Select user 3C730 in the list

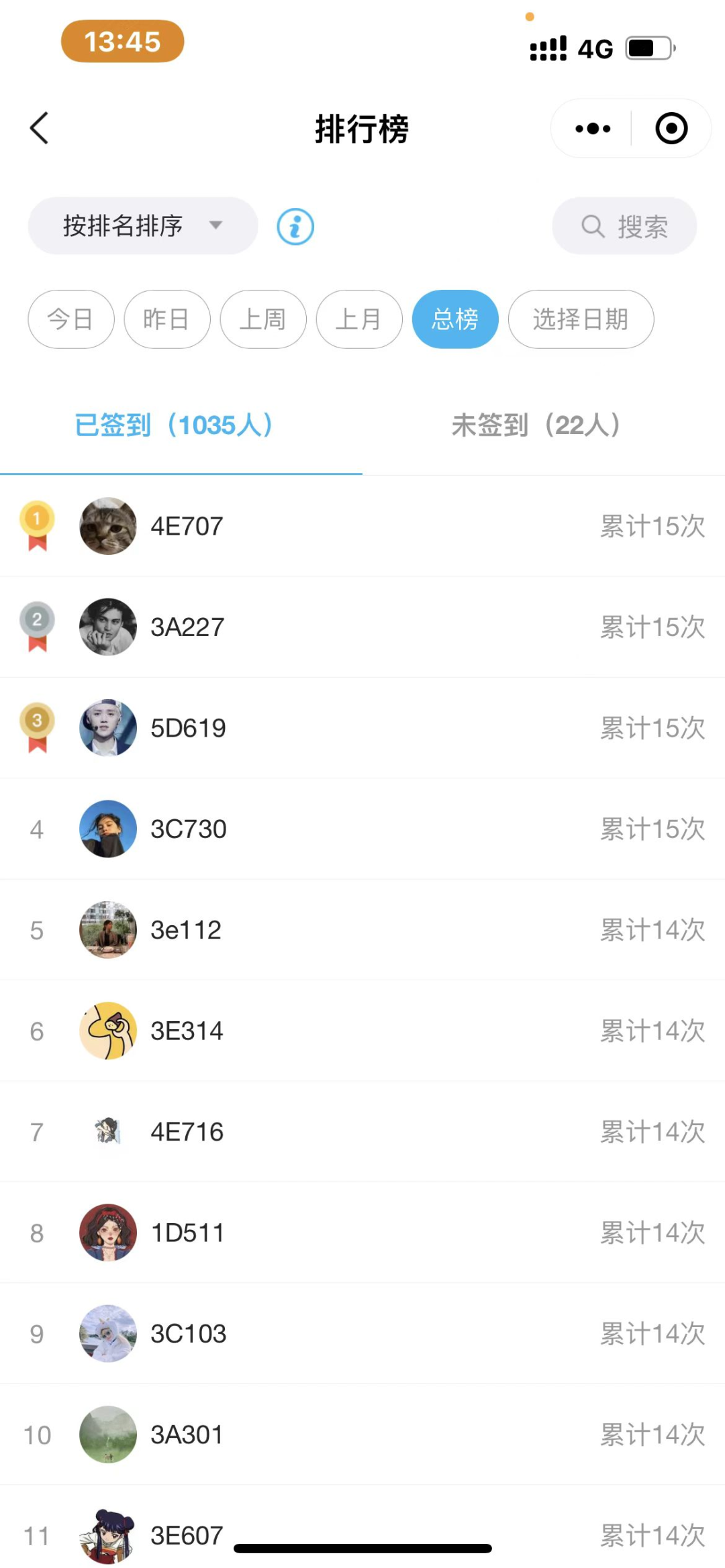[x=188, y=829]
